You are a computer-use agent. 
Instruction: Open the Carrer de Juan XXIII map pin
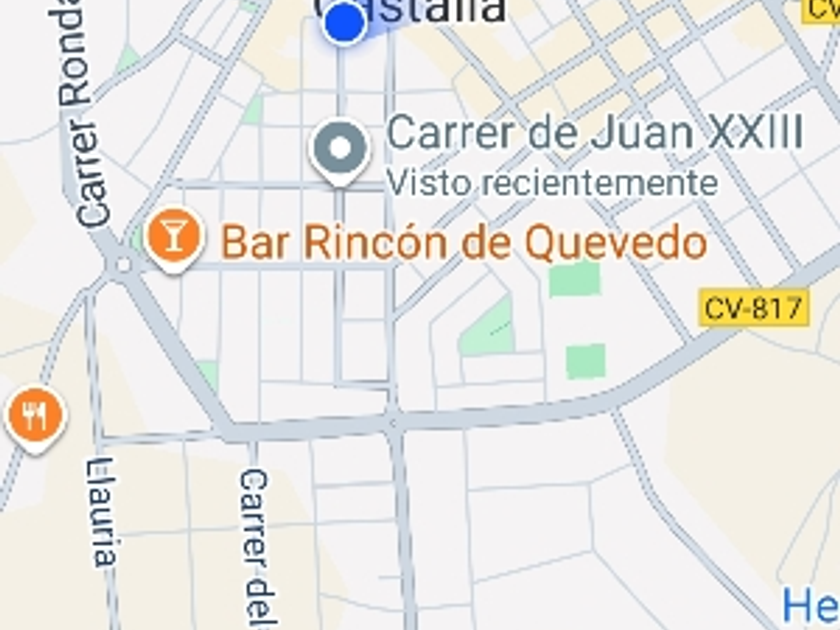tap(340, 149)
